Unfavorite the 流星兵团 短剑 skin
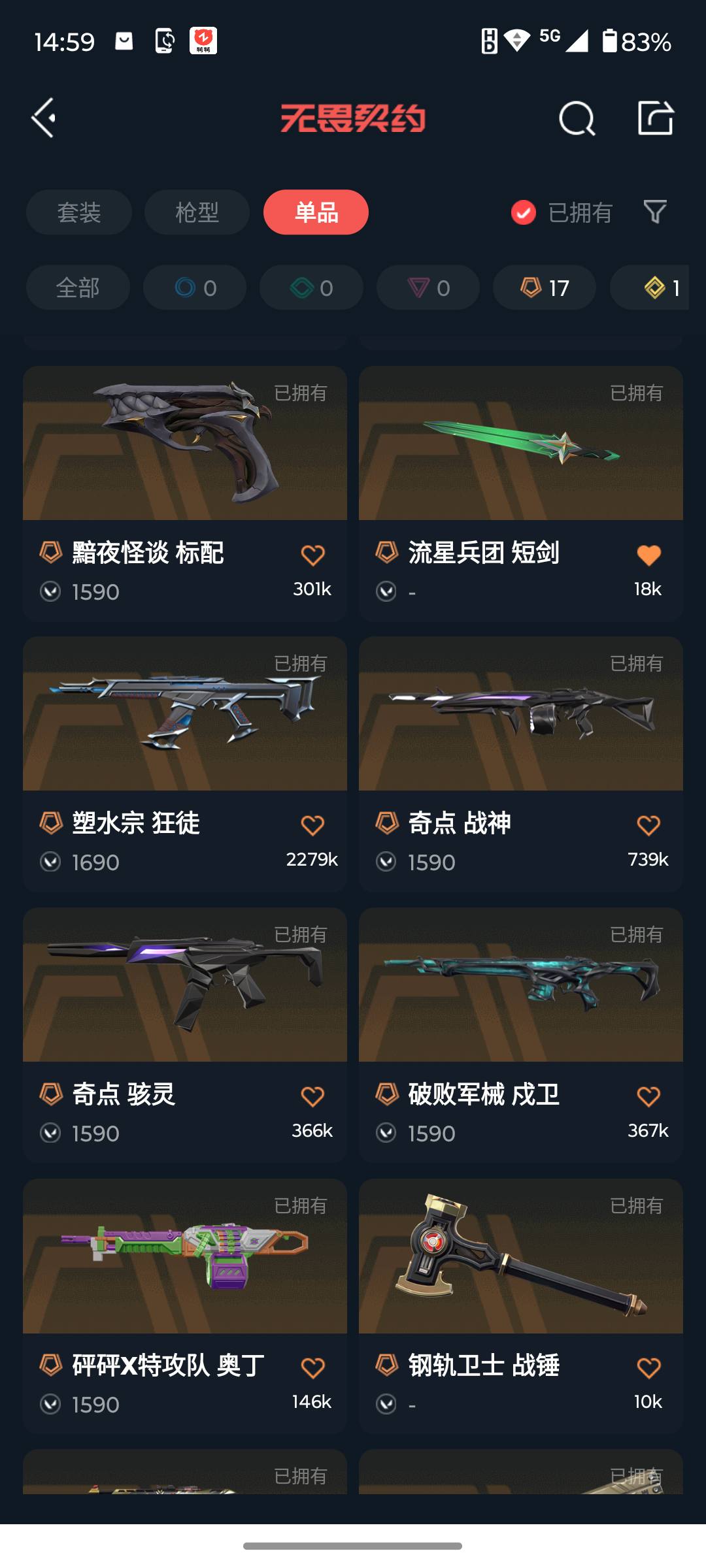Screen dimensions: 706x1568 [648, 553]
